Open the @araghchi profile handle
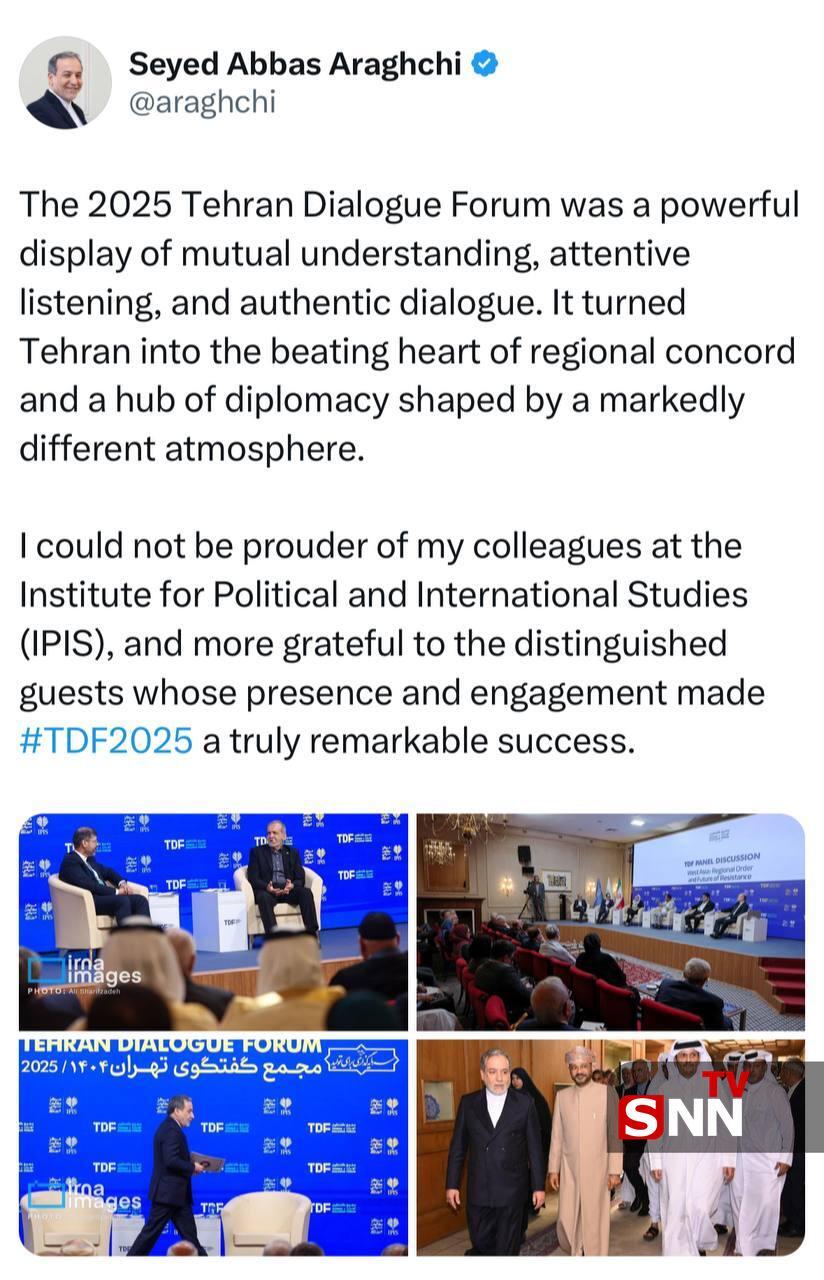 (201, 102)
